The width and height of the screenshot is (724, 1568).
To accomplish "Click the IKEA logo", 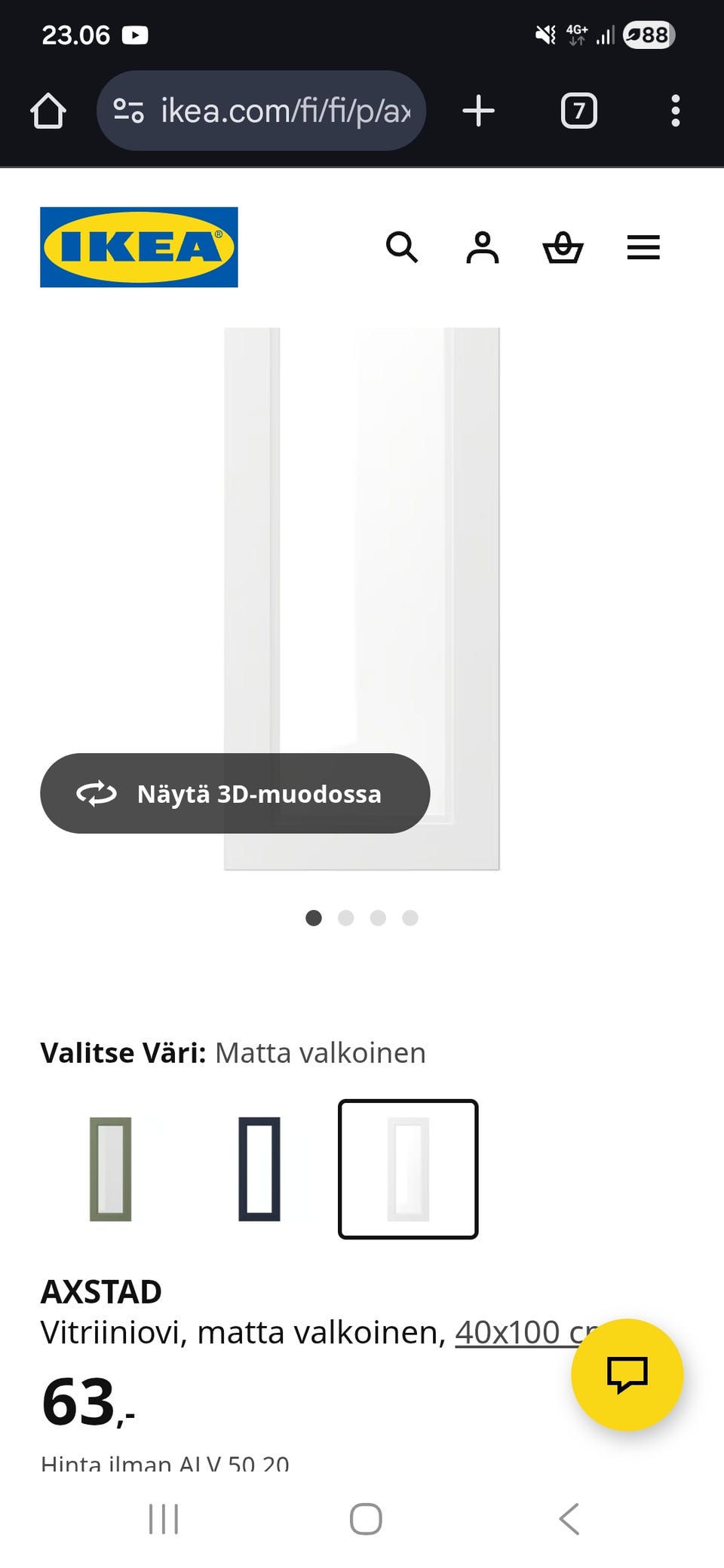I will [139, 247].
